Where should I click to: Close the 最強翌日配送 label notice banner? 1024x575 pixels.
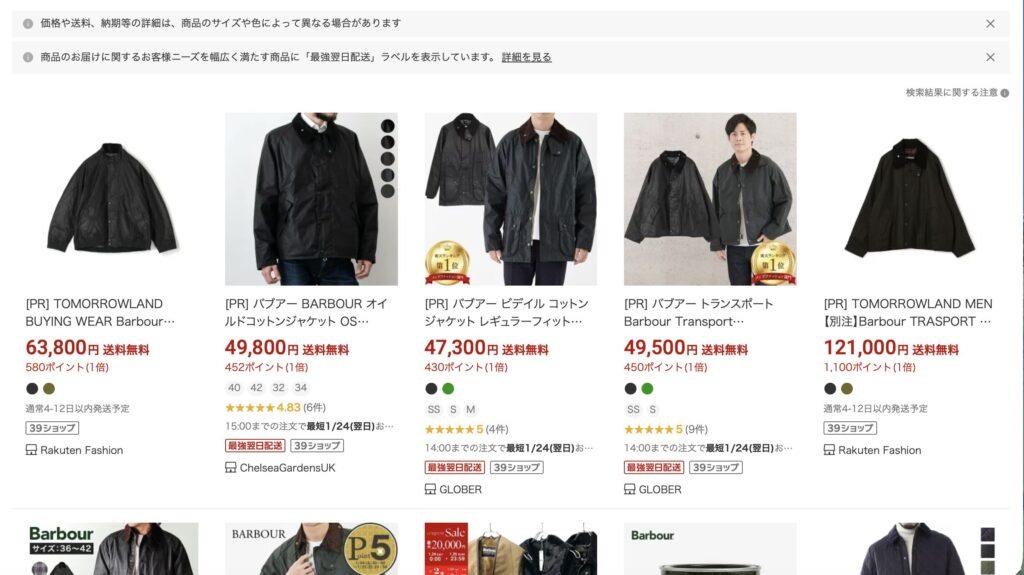990,57
